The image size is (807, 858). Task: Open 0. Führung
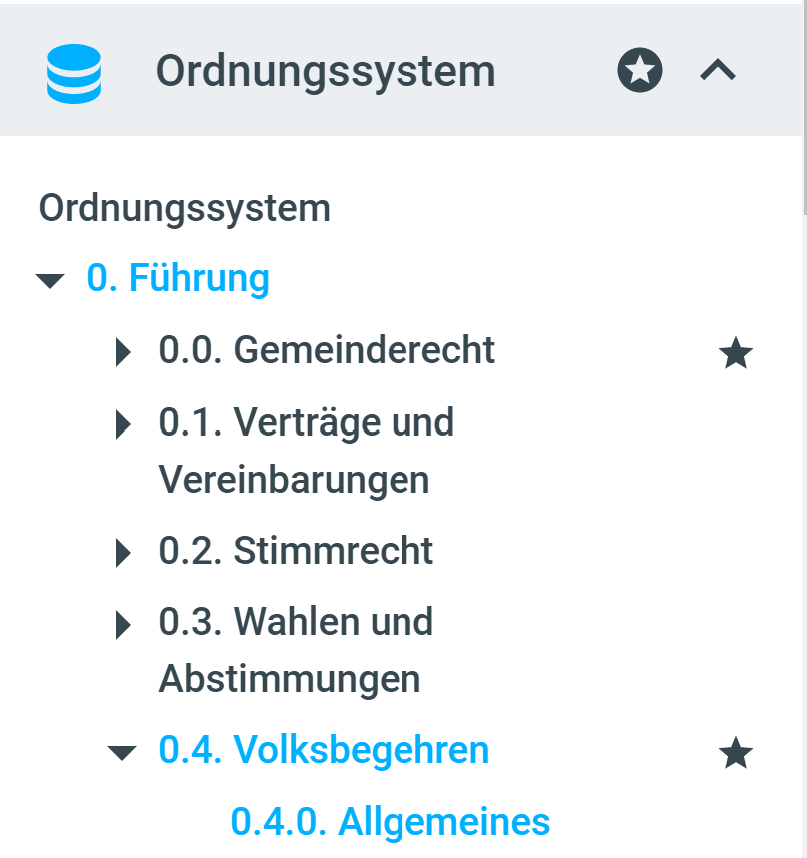pos(178,278)
